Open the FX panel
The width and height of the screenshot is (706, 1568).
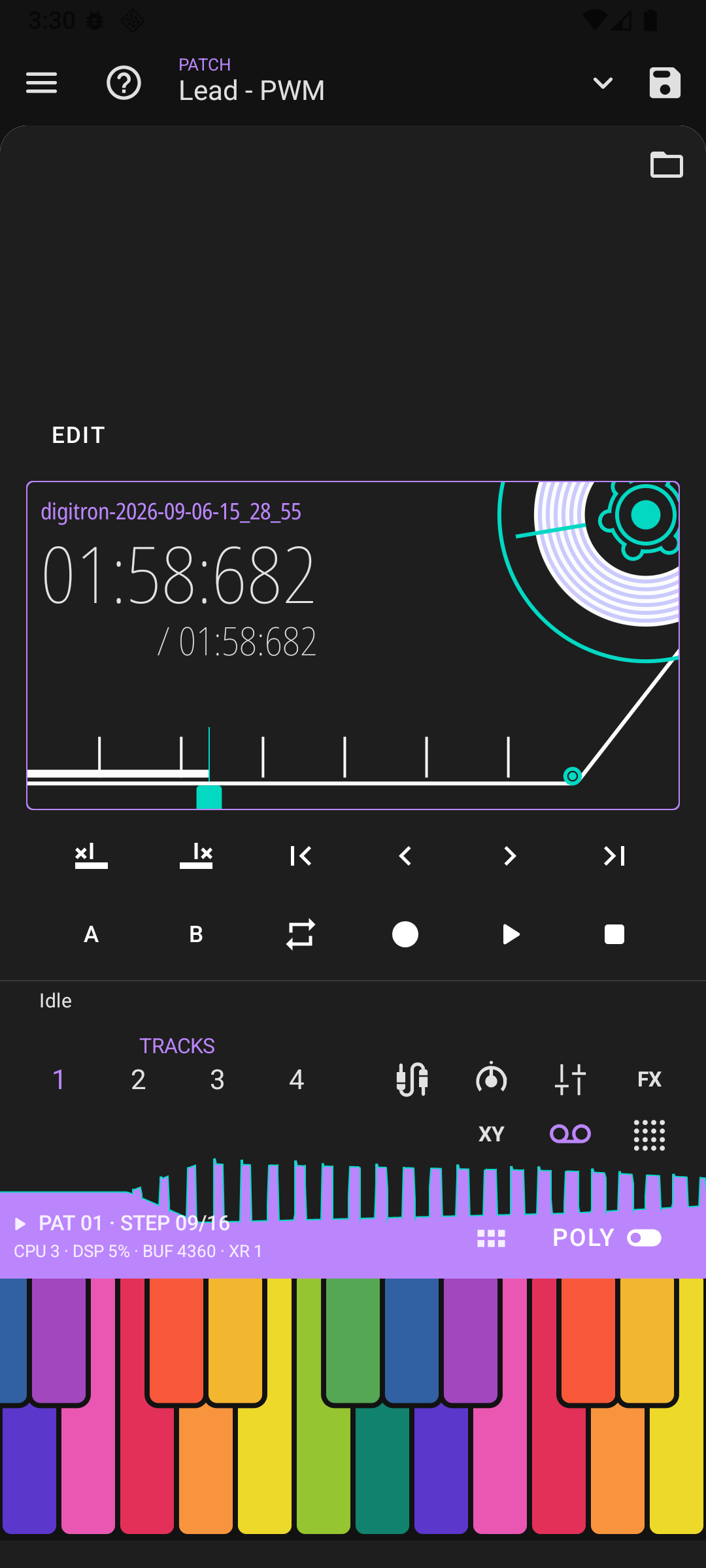coord(649,1079)
